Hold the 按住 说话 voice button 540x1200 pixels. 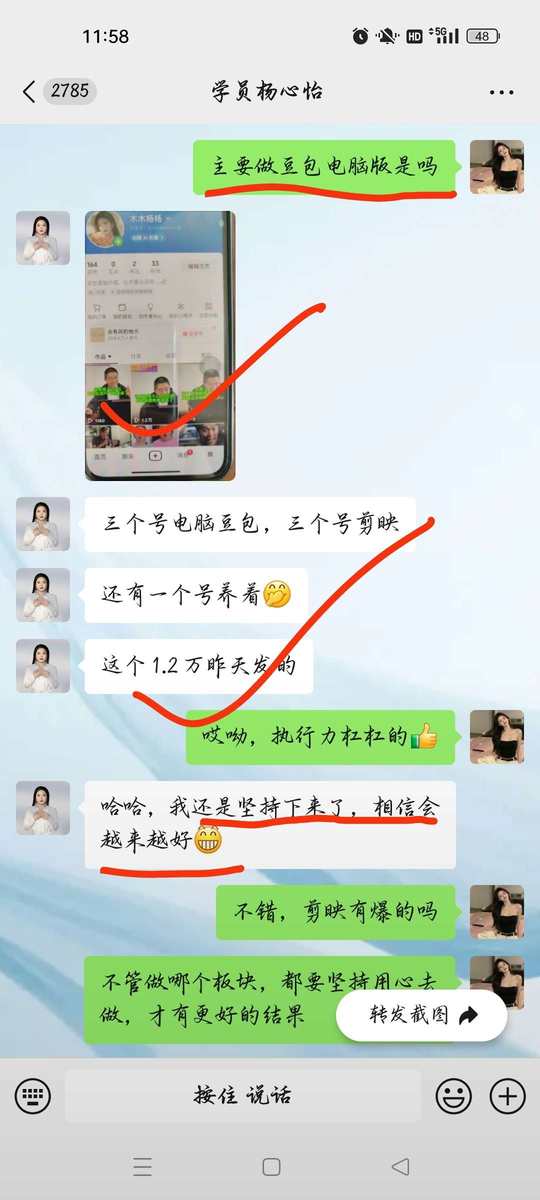(x=243, y=1096)
